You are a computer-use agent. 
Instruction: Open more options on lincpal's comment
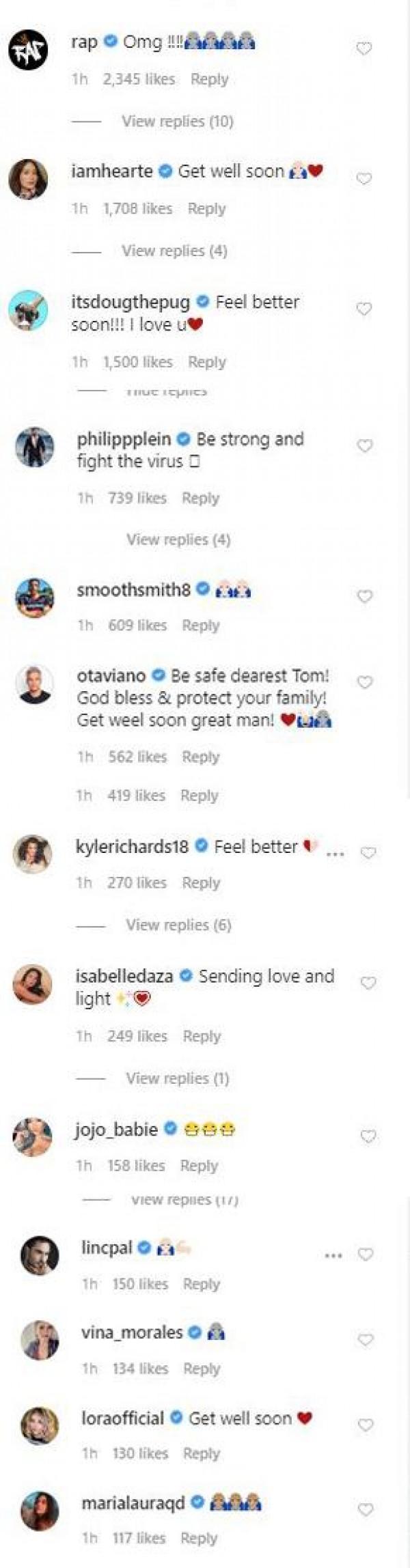[x=333, y=1255]
